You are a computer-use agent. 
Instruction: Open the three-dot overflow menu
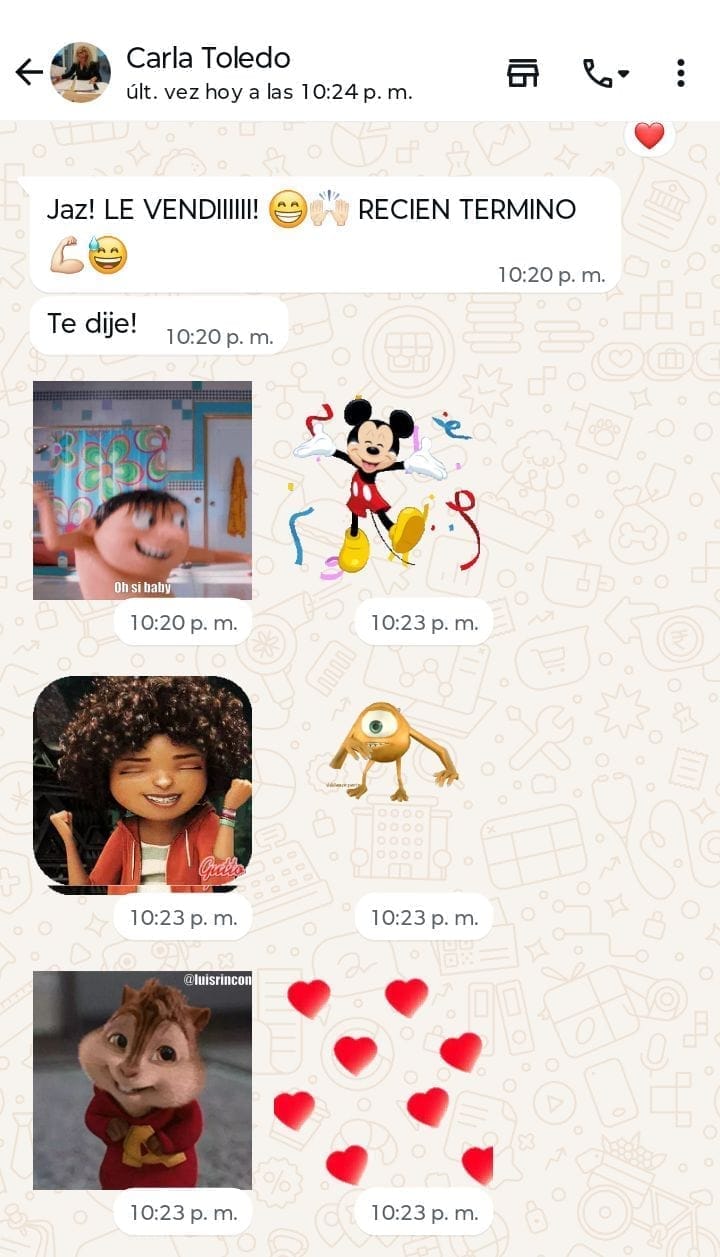pyautogui.click(x=680, y=73)
